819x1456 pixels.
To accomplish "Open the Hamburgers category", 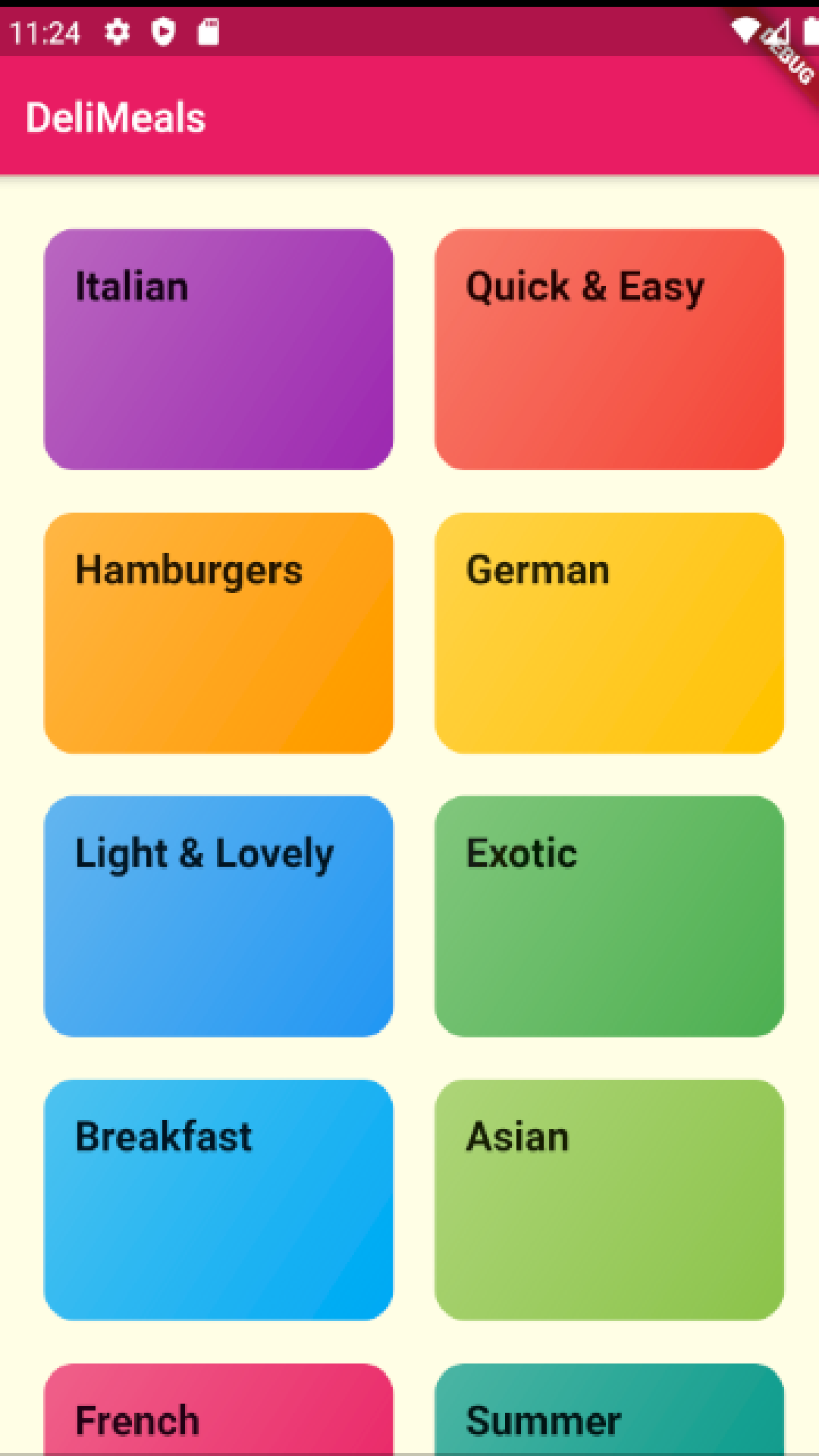I will (218, 633).
